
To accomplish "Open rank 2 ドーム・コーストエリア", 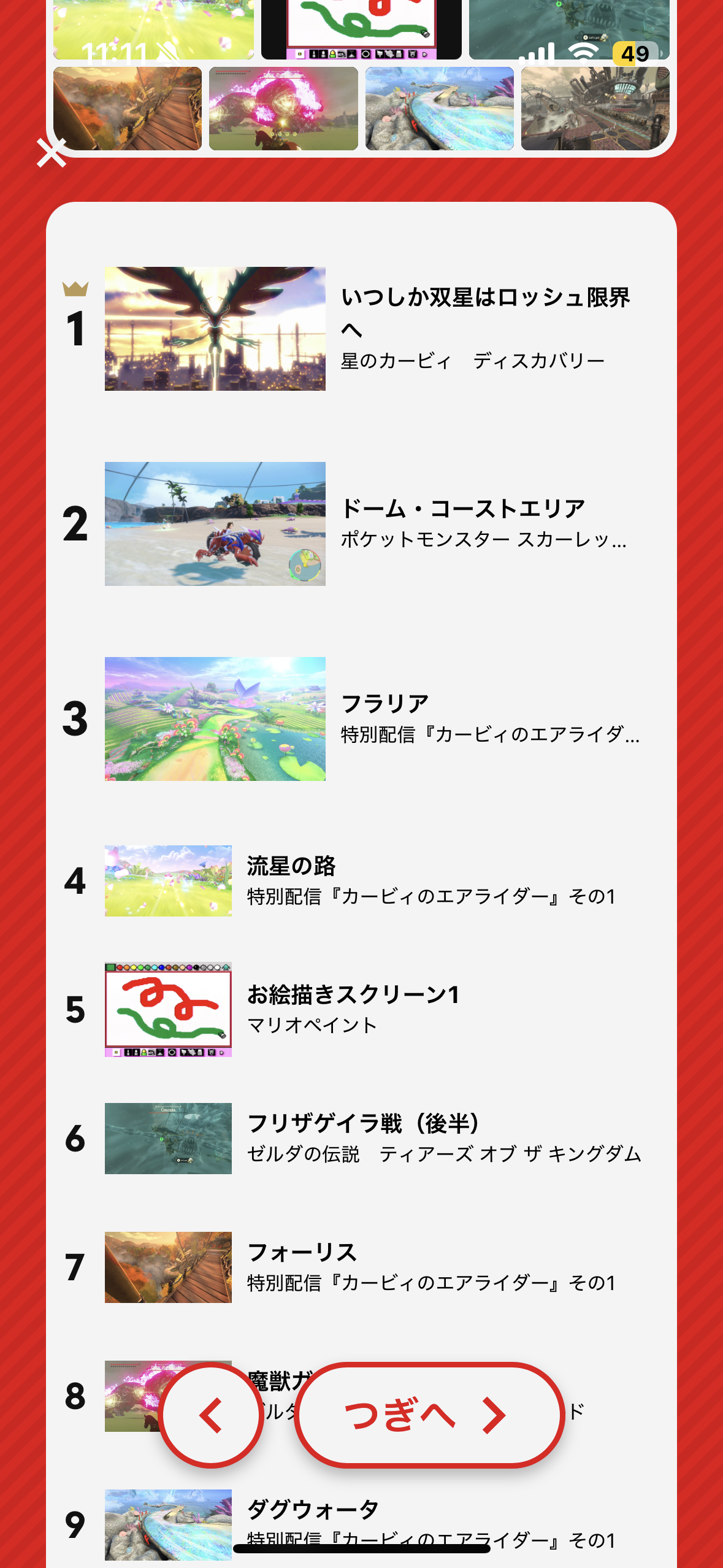I will (x=362, y=524).
